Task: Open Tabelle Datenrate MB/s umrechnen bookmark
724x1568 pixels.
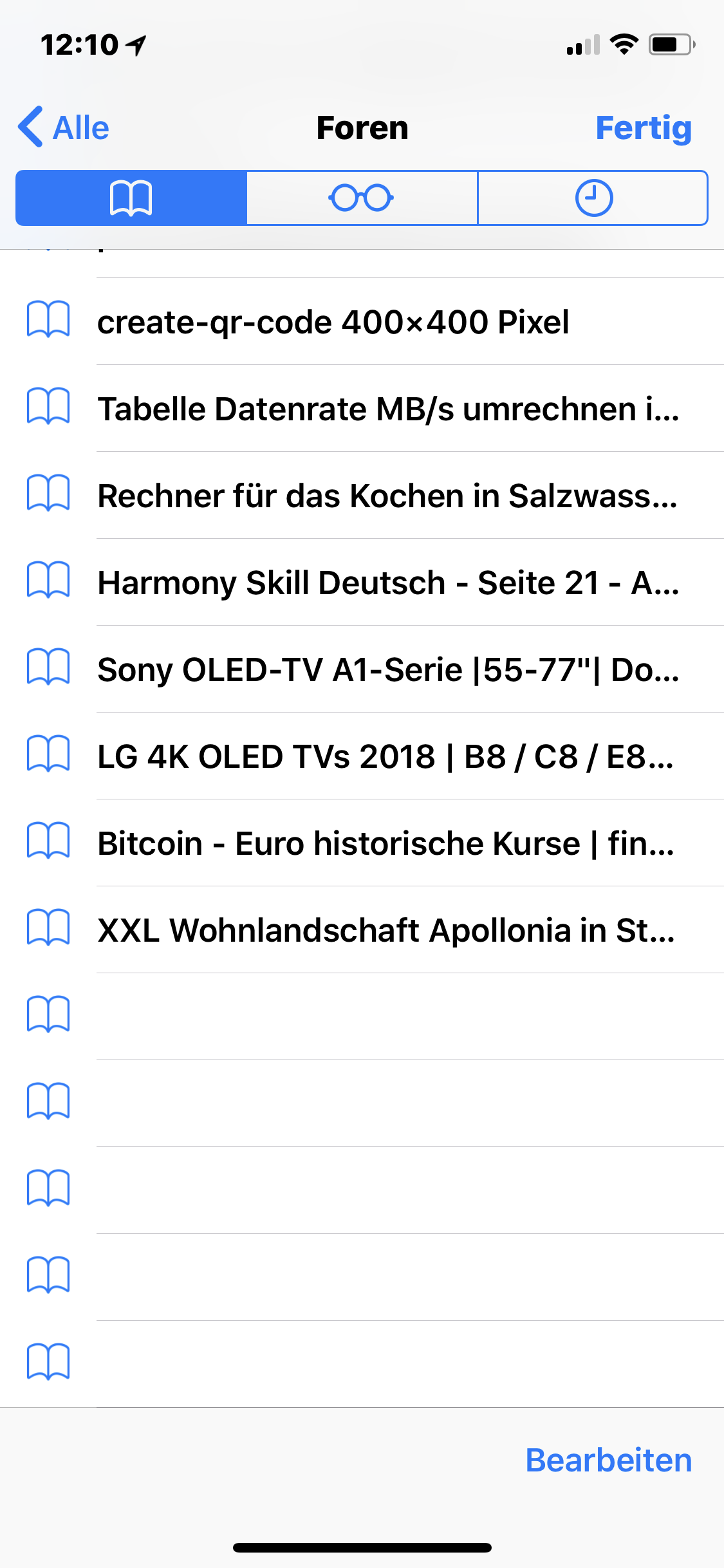Action: (387, 409)
